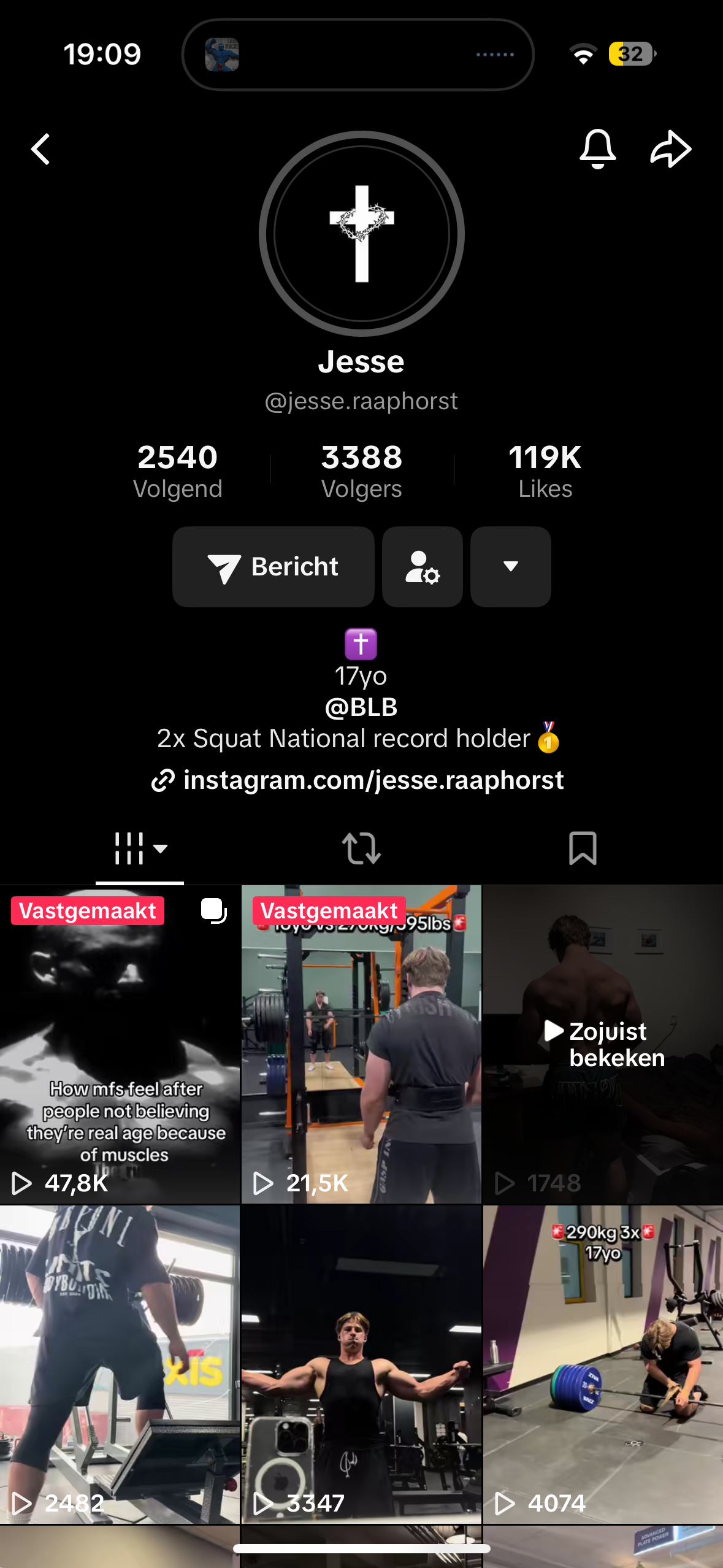The image size is (723, 1568).
Task: Switch to the videos grid tab
Action: (x=139, y=849)
